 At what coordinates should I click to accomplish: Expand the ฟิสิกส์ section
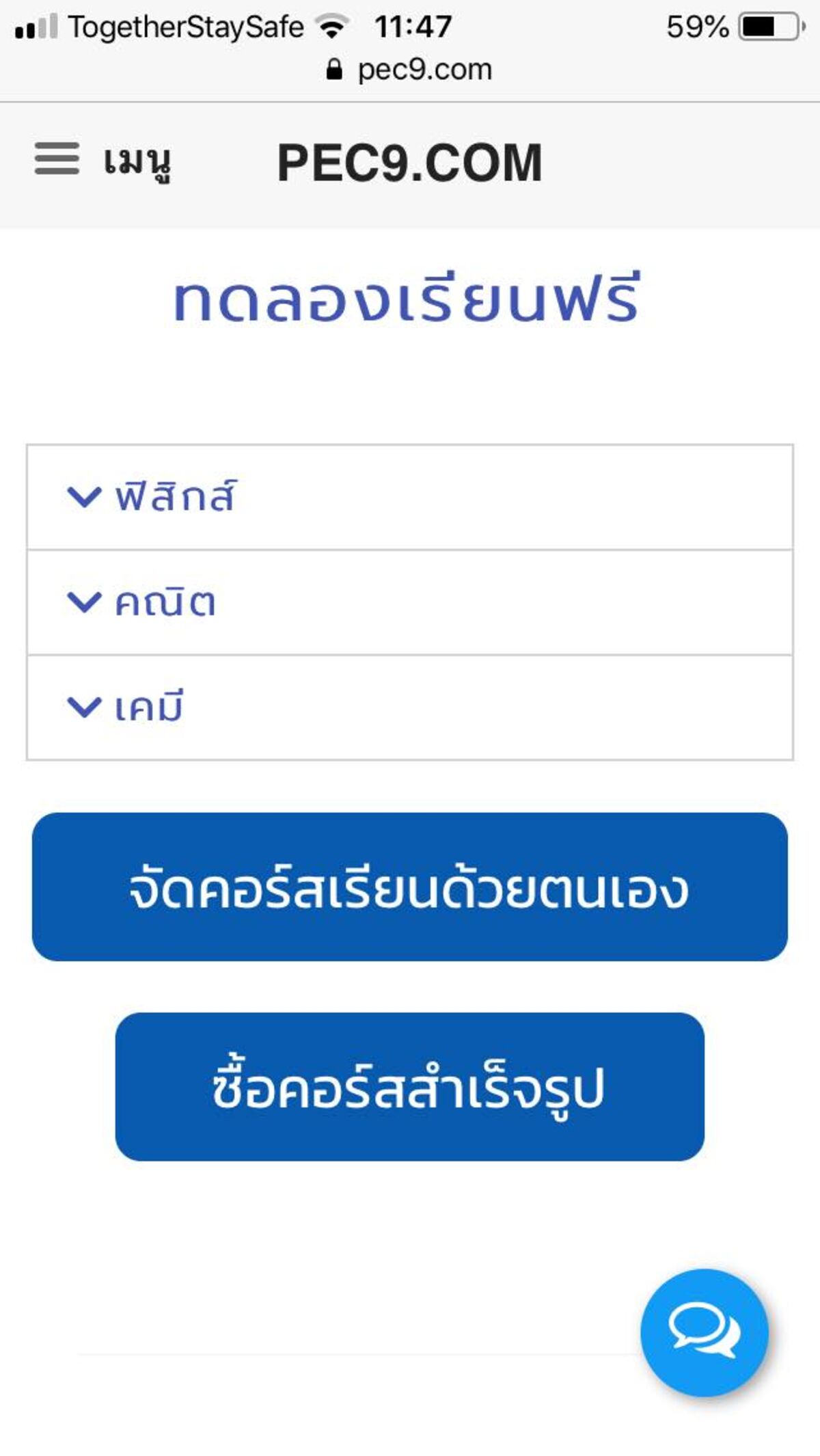(410, 497)
